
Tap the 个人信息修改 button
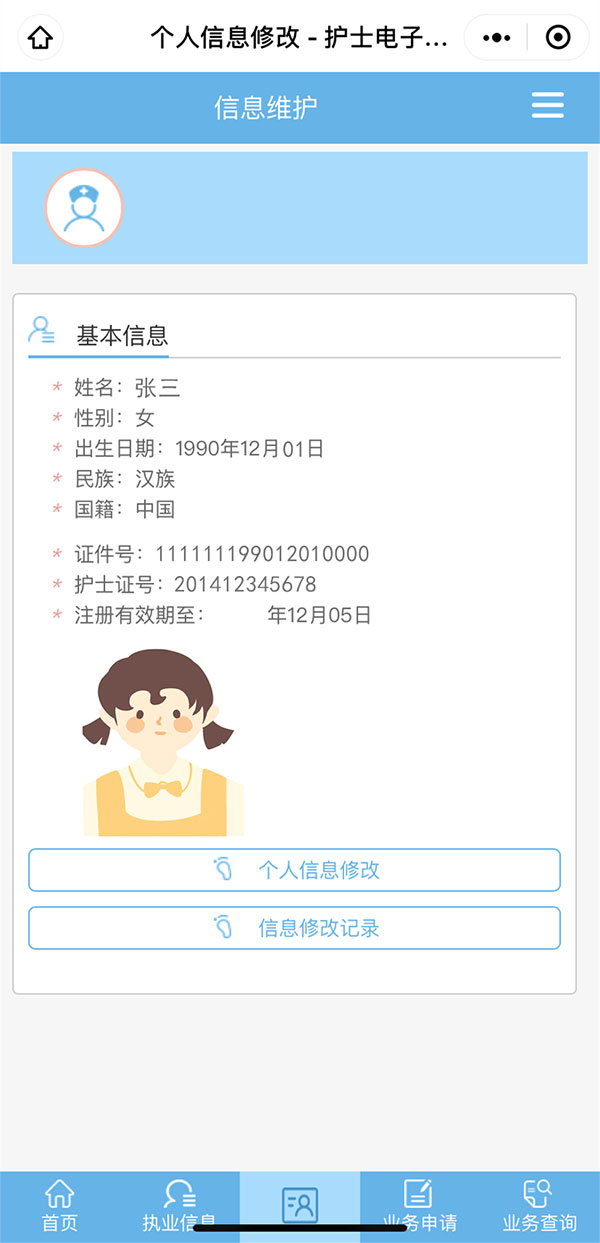pos(294,870)
